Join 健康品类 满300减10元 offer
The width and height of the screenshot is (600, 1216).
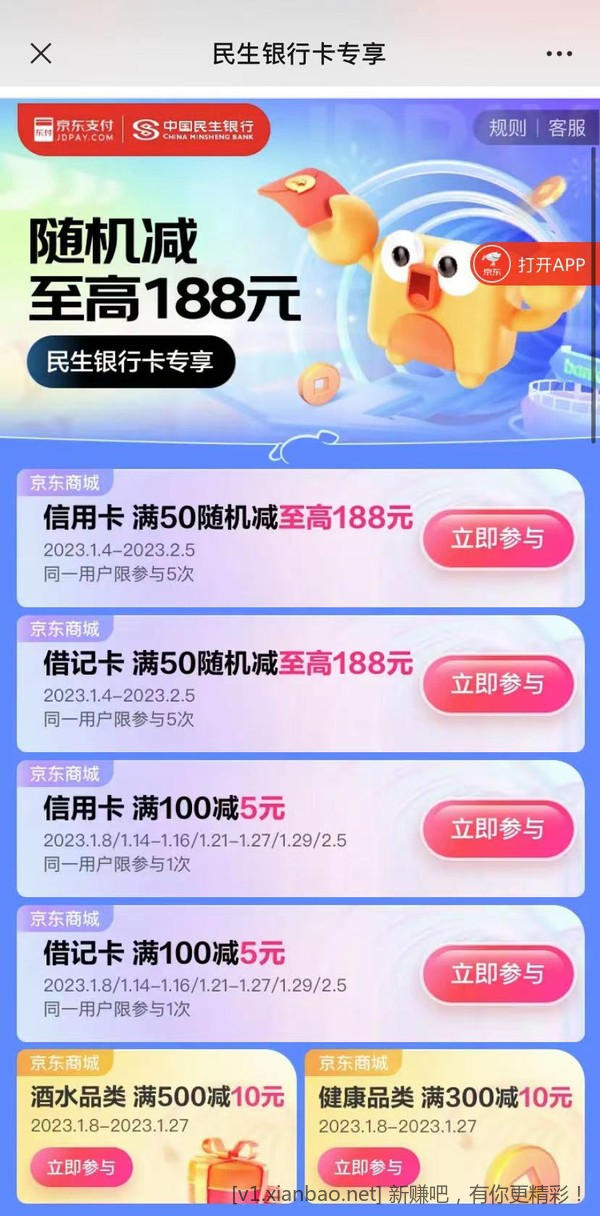[368, 1167]
